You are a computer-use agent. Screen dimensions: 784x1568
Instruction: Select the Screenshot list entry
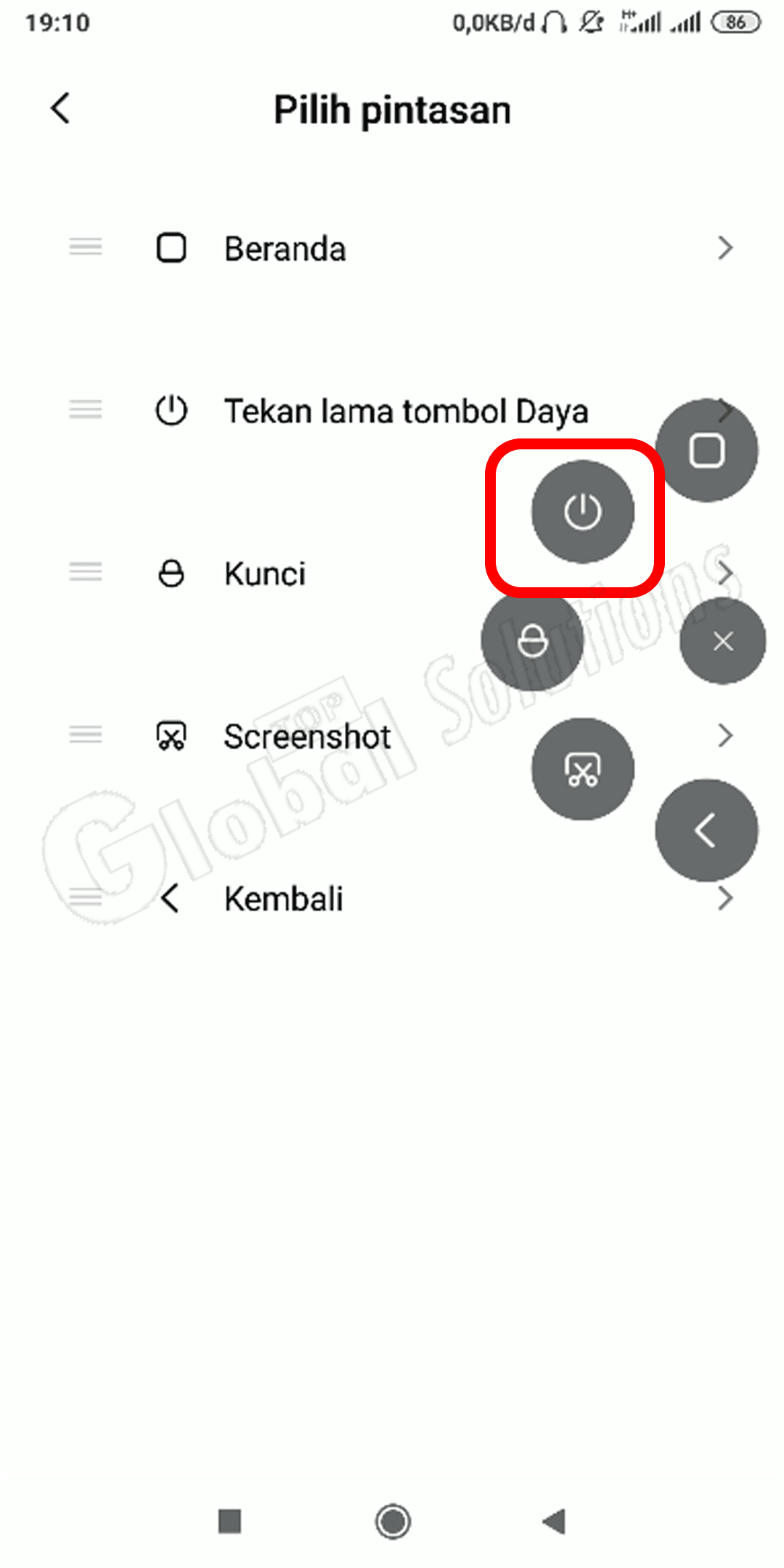pos(307,735)
